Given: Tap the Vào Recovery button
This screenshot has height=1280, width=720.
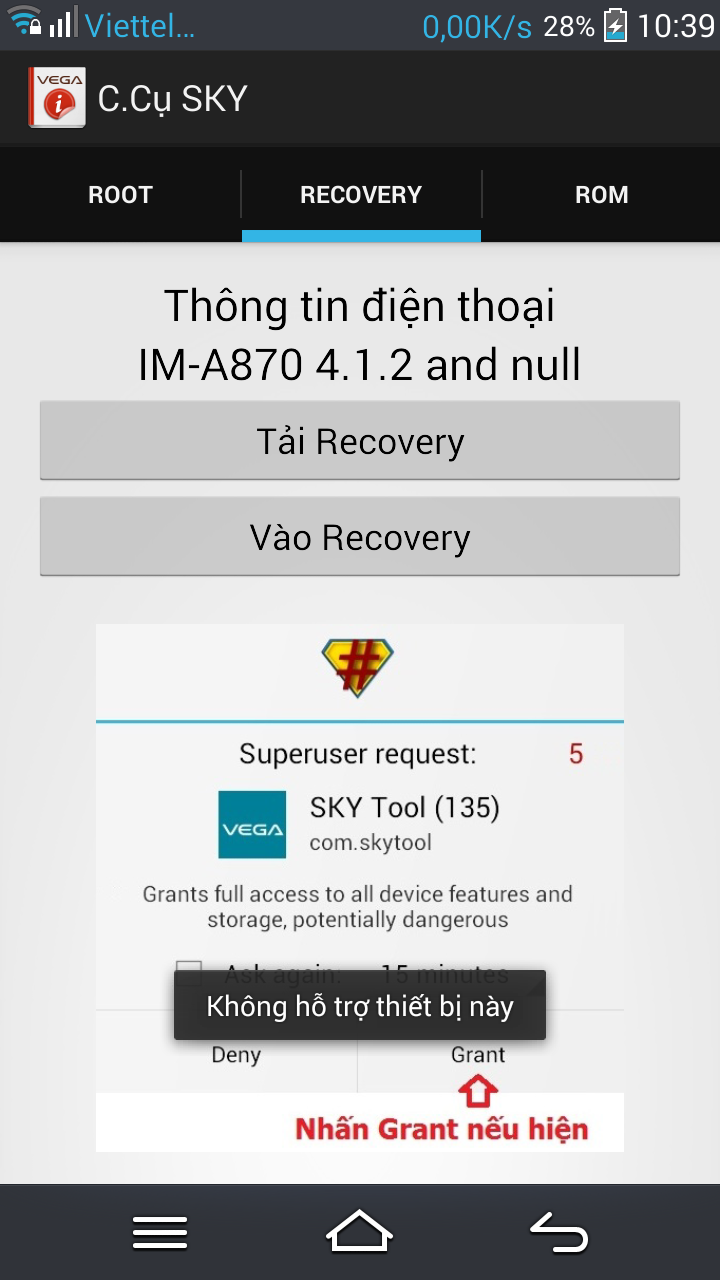Looking at the screenshot, I should (360, 538).
